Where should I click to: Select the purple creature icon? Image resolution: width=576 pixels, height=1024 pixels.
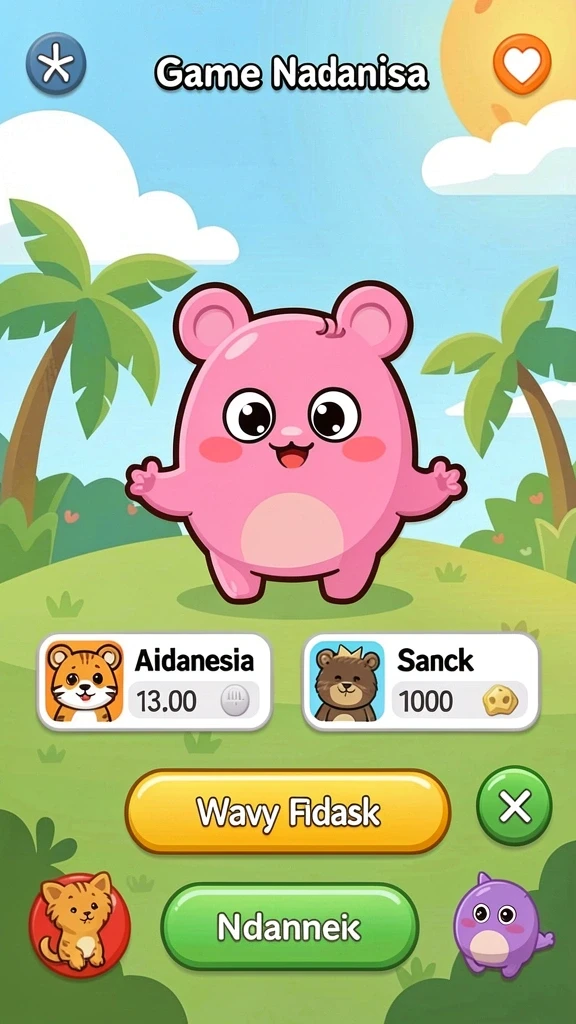click(502, 924)
